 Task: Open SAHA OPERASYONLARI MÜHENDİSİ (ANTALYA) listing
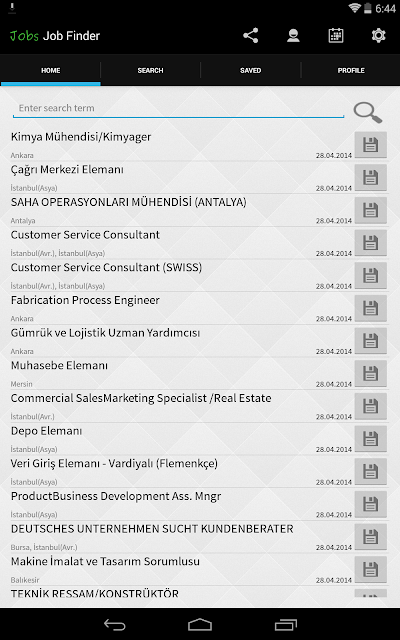pyautogui.click(x=182, y=210)
